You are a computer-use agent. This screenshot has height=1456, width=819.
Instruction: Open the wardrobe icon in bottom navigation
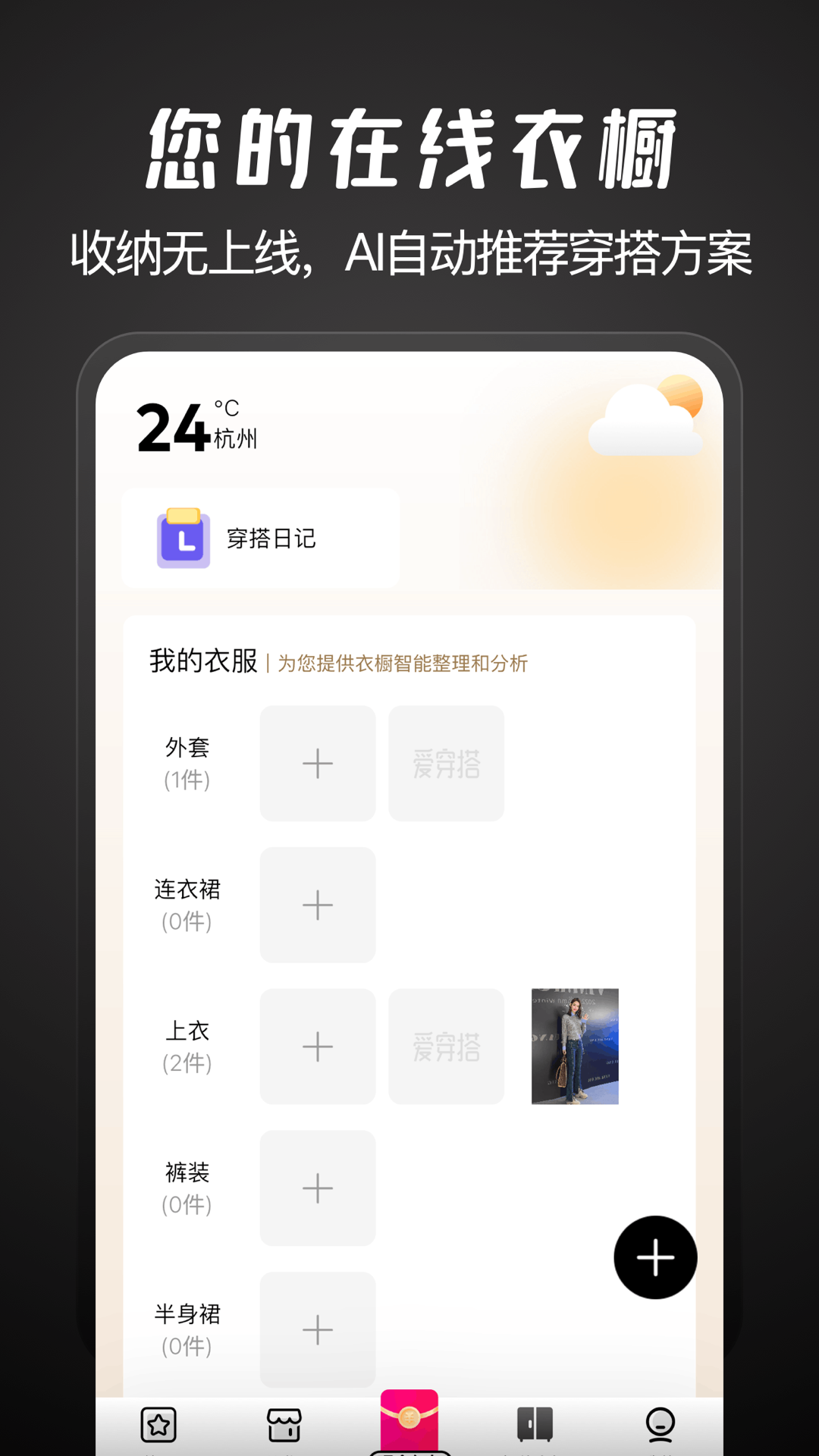pos(535,1423)
